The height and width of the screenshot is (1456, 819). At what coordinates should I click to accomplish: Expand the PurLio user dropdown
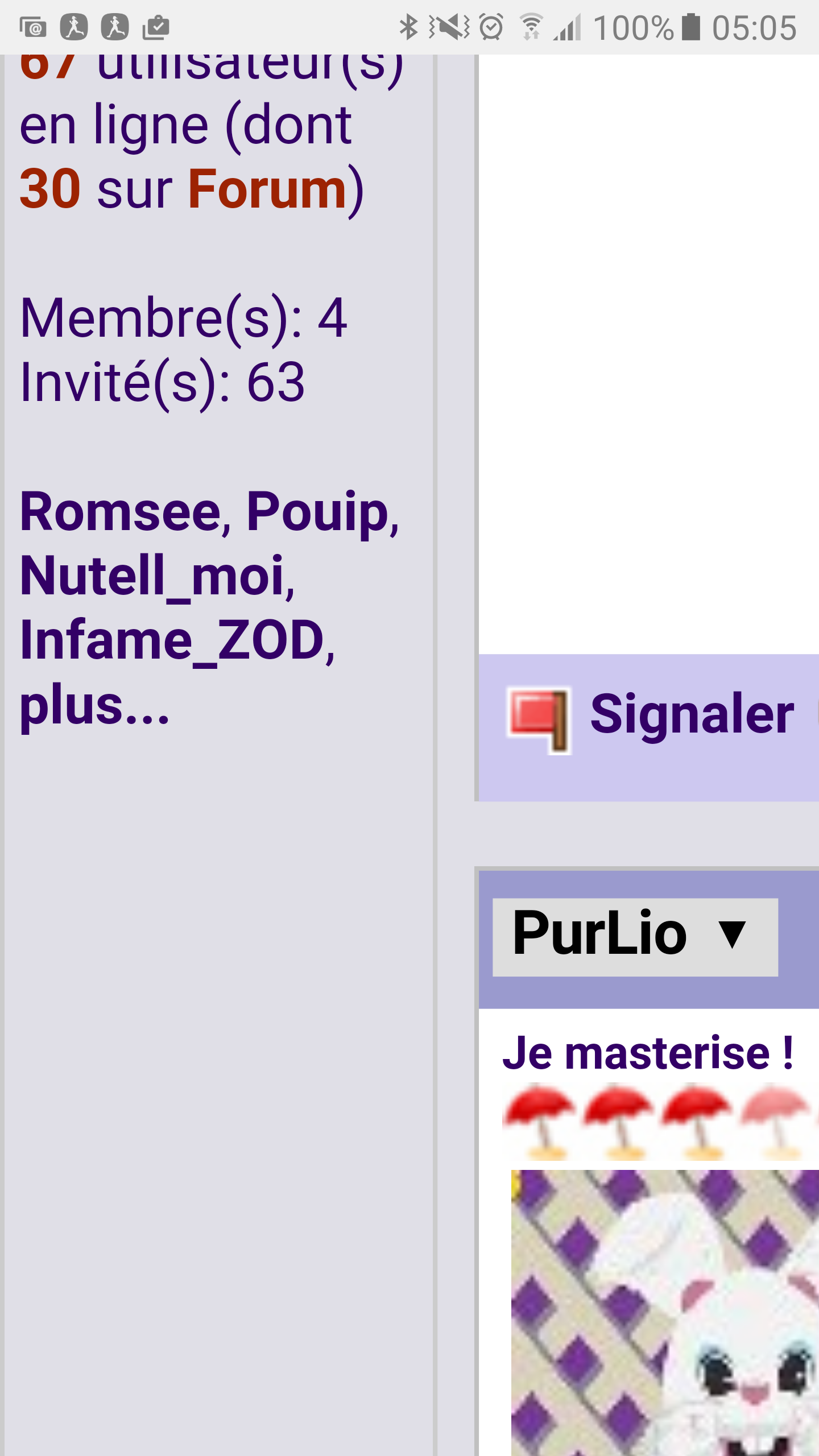tap(635, 937)
